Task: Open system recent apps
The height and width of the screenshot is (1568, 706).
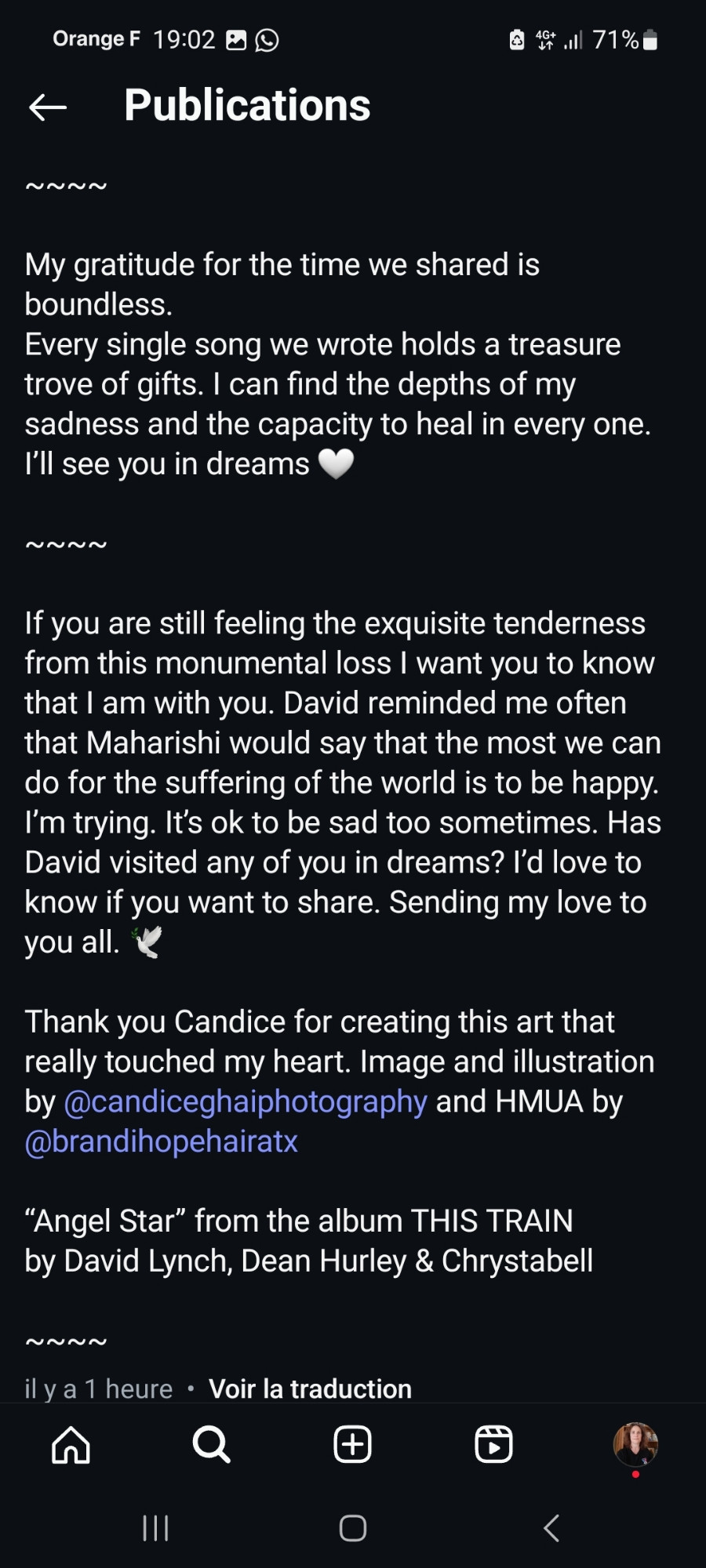Action: (155, 1528)
